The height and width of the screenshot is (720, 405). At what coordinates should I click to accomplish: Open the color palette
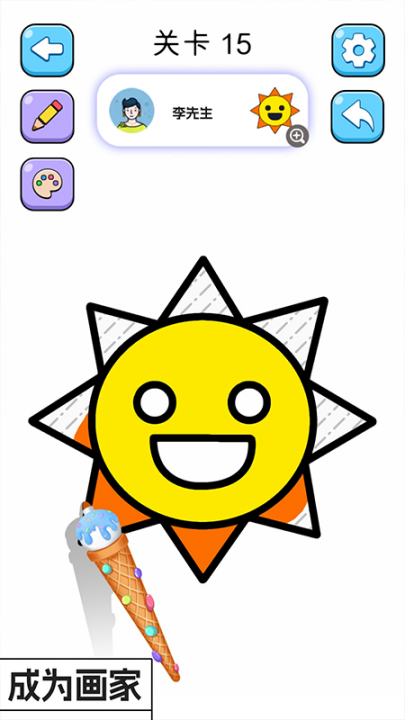tap(47, 184)
